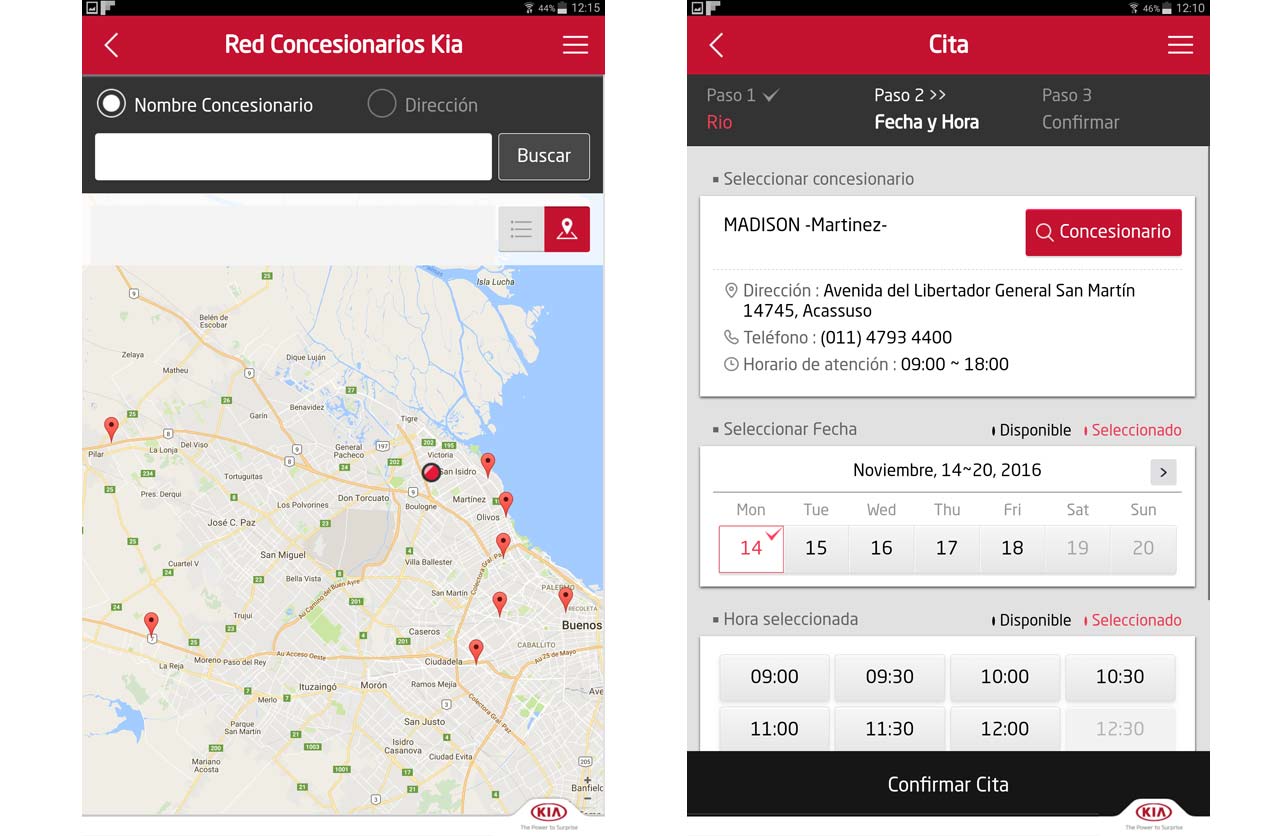Choose date 18 on Friday
Screen dimensions: 1280x836
click(x=1012, y=548)
